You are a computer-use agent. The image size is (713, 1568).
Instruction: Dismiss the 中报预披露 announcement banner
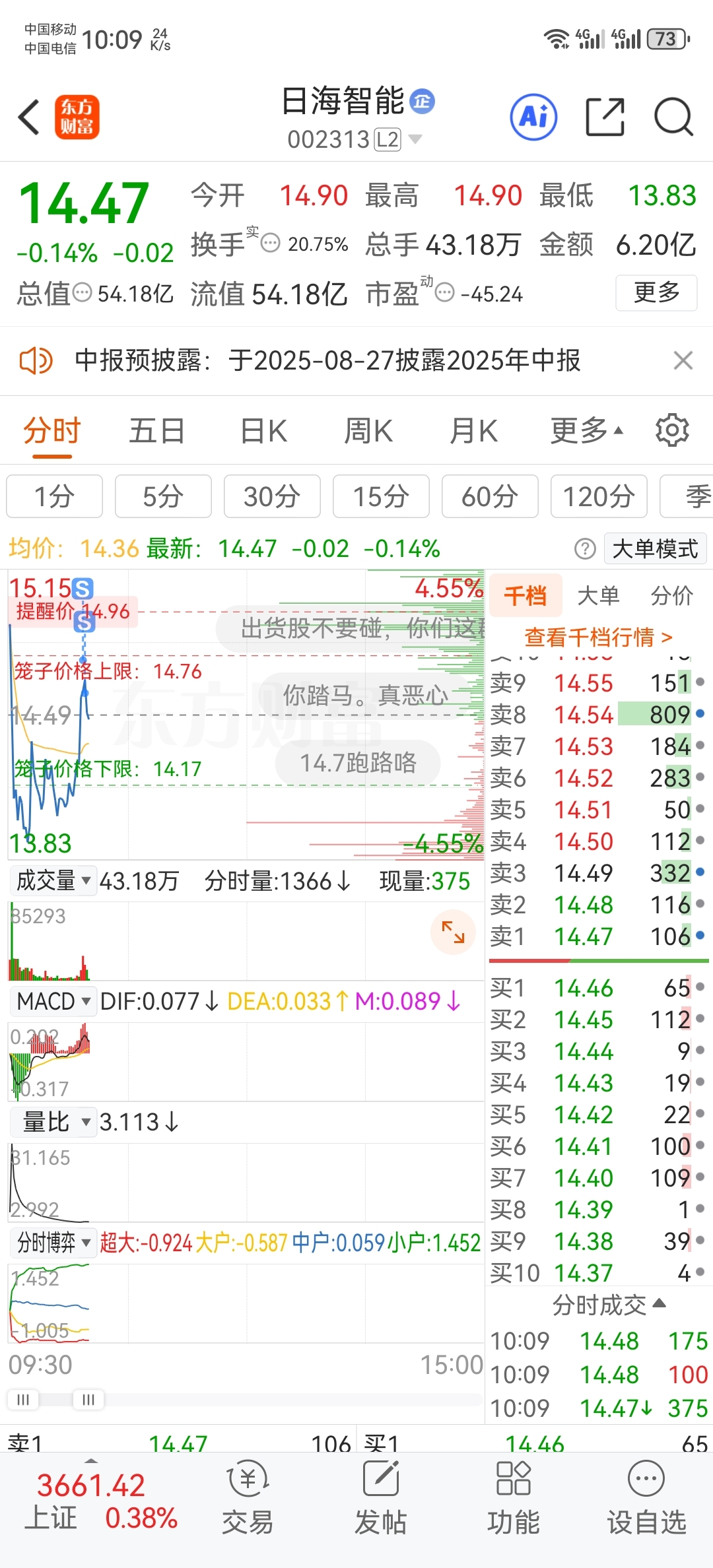(683, 360)
